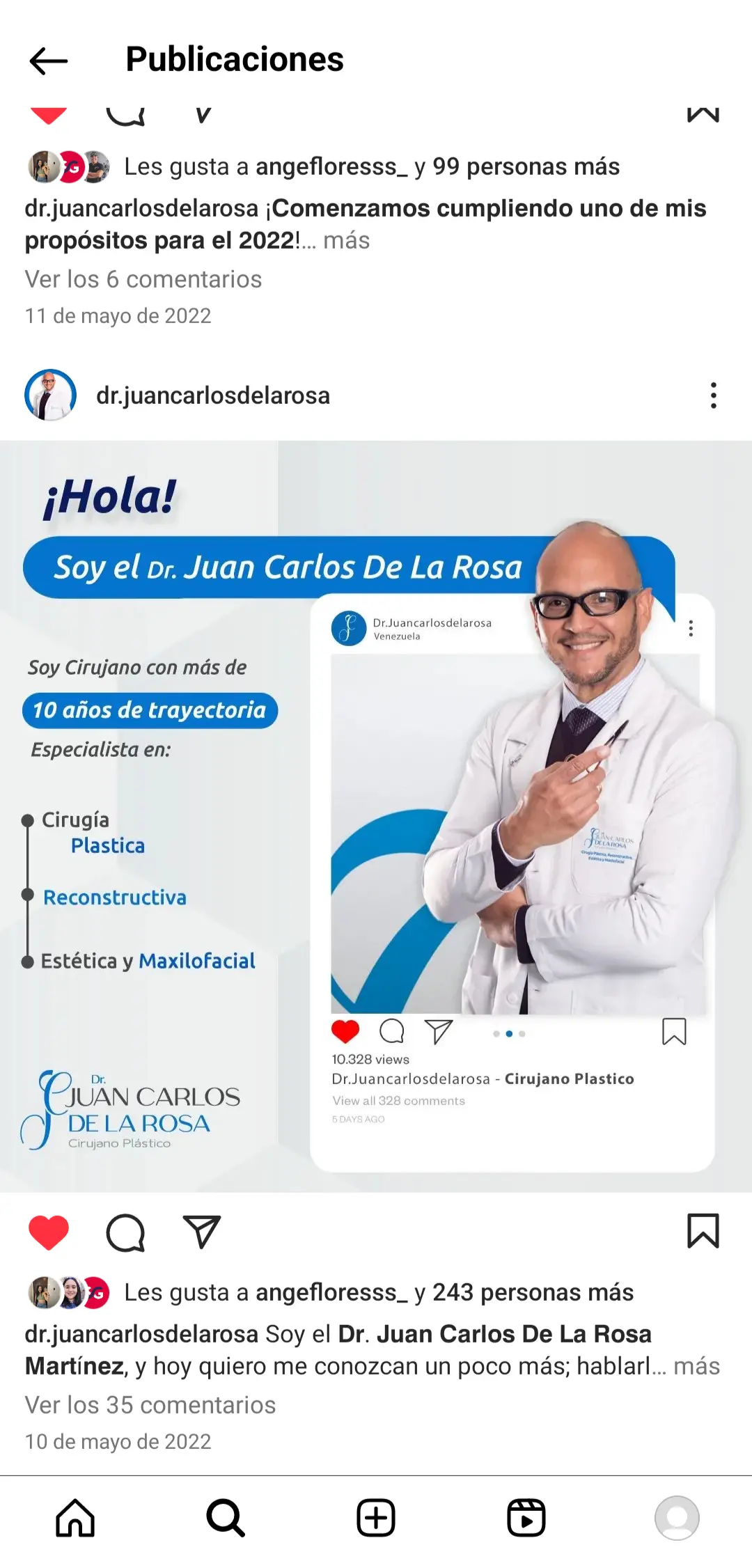Image resolution: width=752 pixels, height=1568 pixels.
Task: Bookmark the 10 de mayo post
Action: (x=703, y=1231)
